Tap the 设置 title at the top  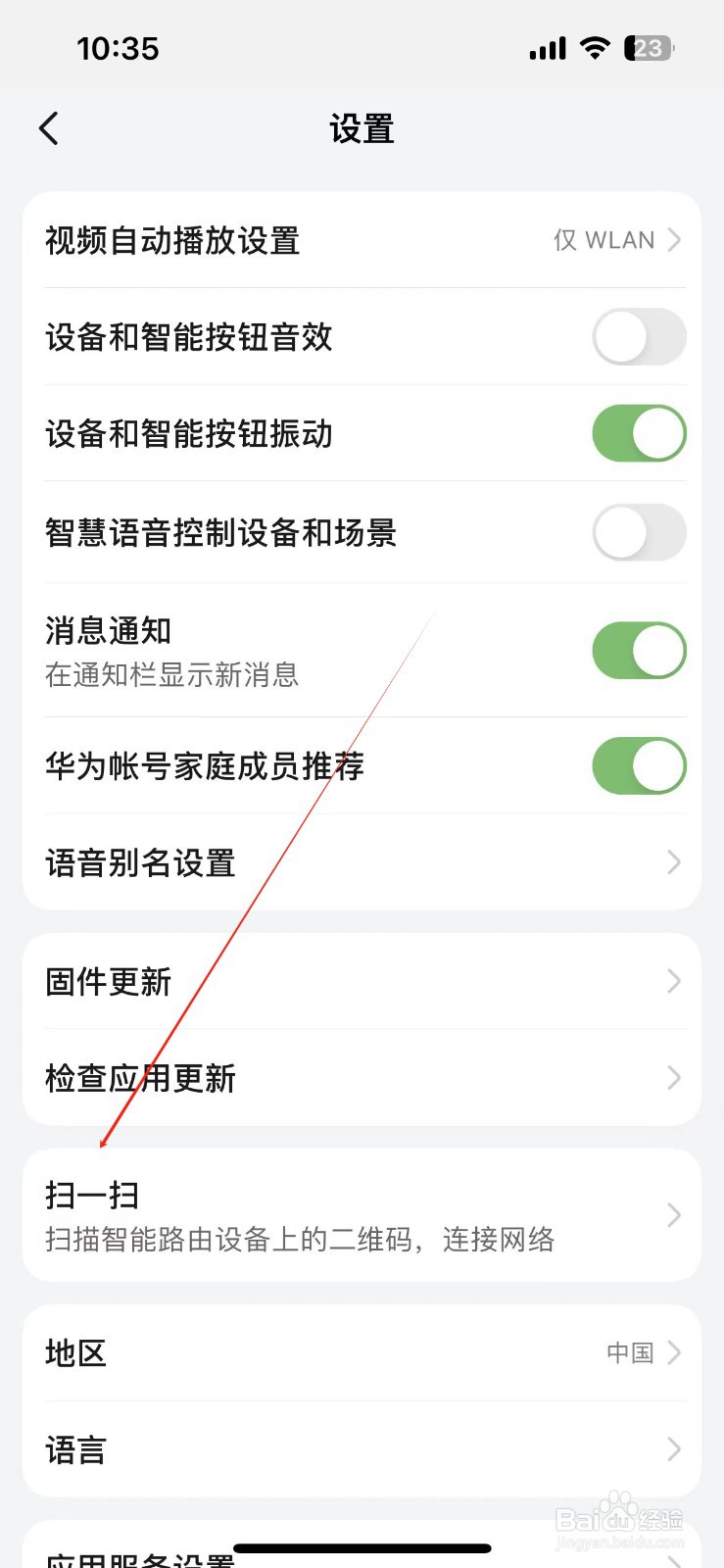click(362, 128)
